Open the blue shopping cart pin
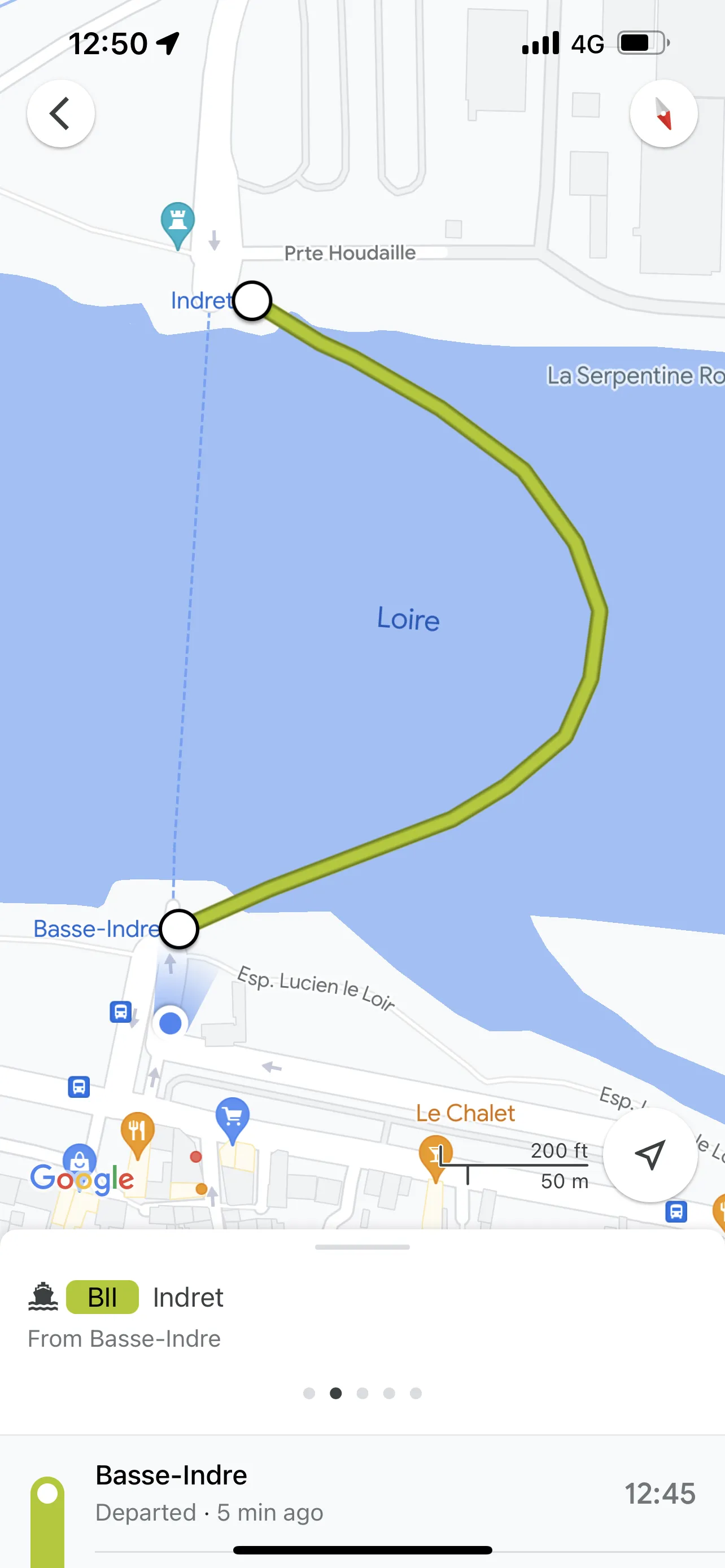 233,1118
